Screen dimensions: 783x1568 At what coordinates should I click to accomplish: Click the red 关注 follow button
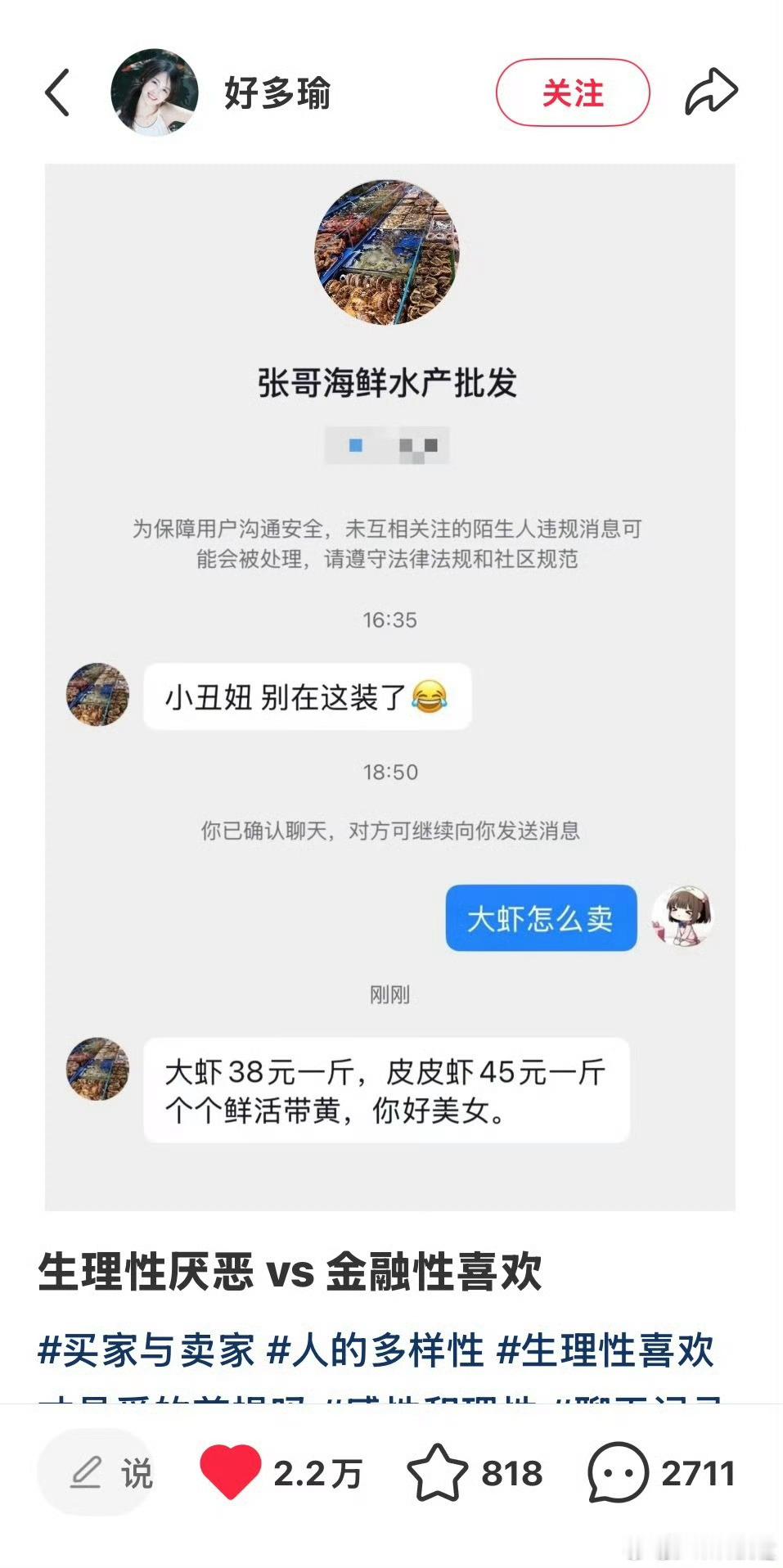tap(573, 92)
